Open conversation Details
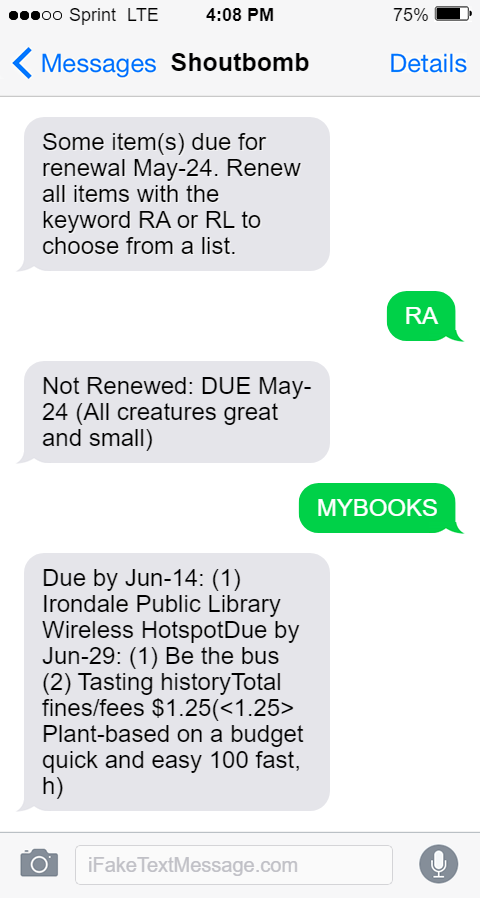This screenshot has height=898, width=480. (x=428, y=63)
